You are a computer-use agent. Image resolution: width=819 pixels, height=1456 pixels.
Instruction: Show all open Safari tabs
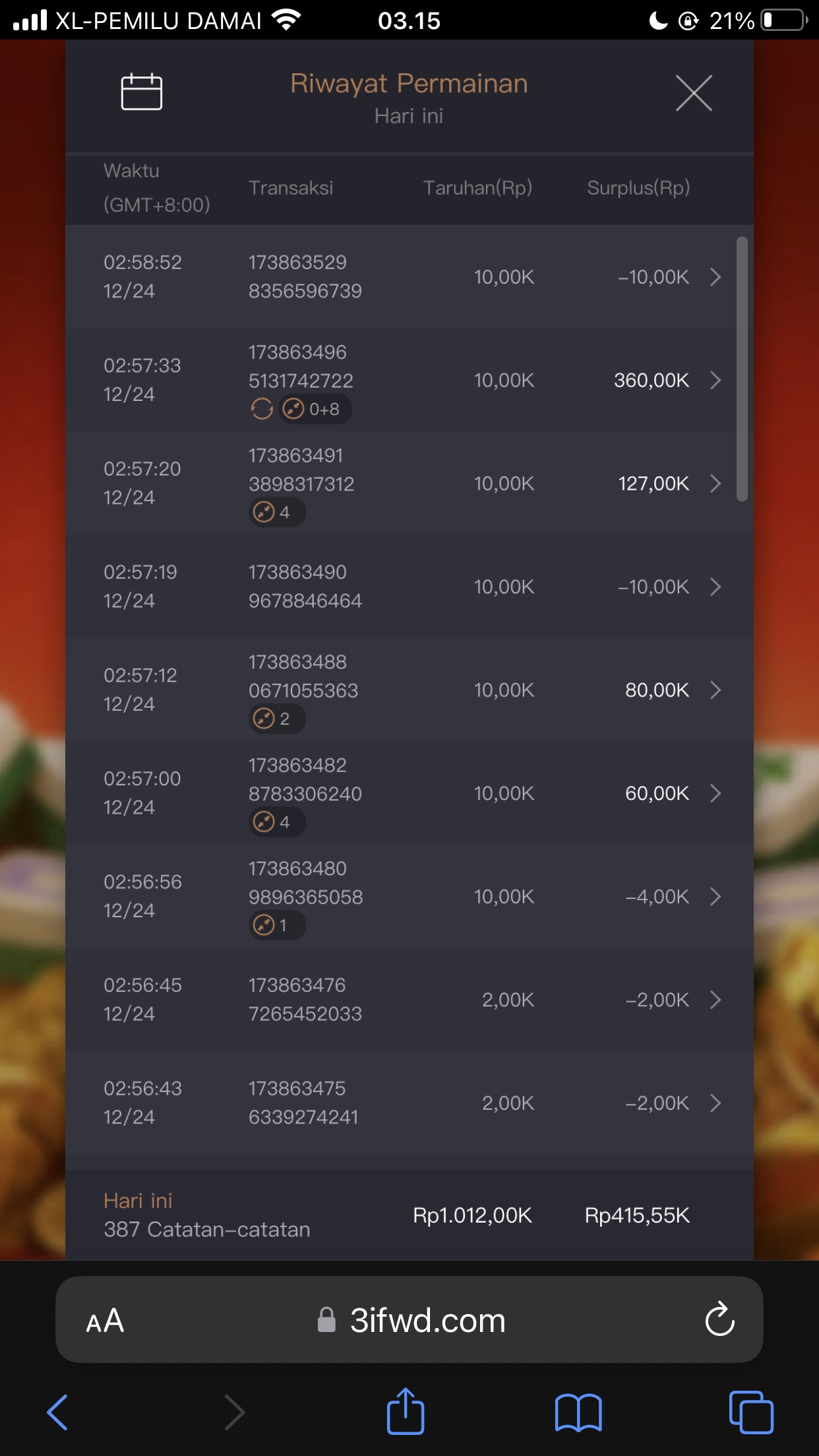(751, 1412)
